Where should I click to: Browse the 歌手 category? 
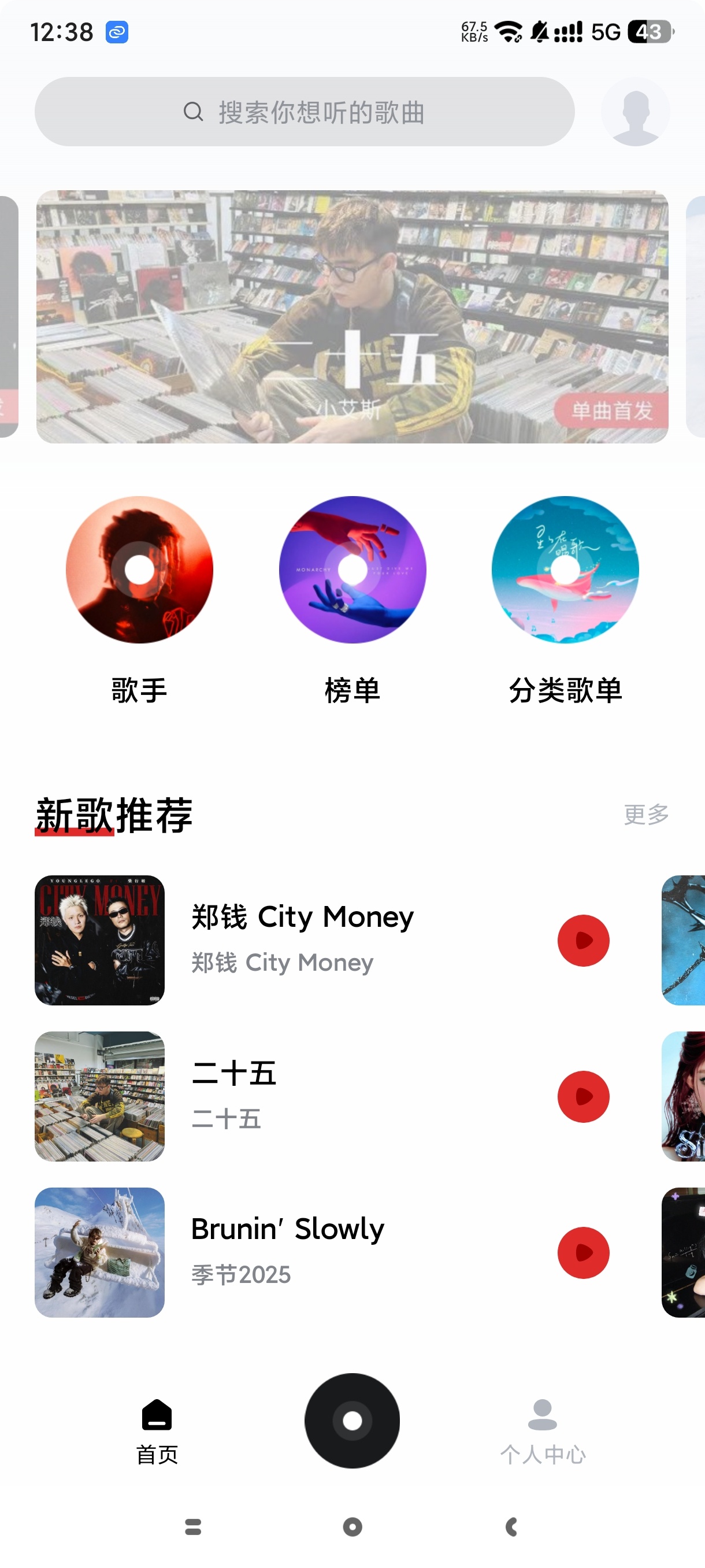(139, 569)
